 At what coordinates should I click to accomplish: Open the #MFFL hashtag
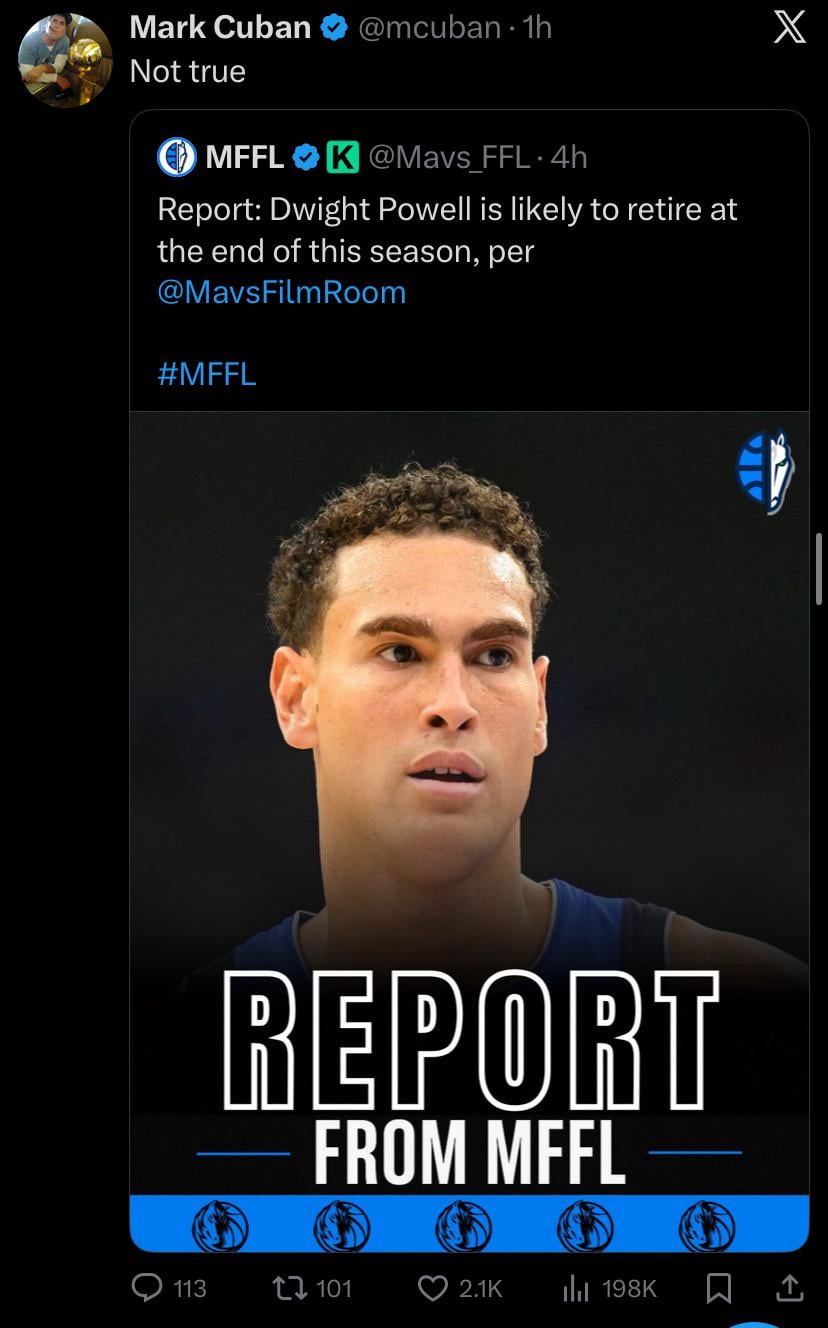click(x=207, y=374)
